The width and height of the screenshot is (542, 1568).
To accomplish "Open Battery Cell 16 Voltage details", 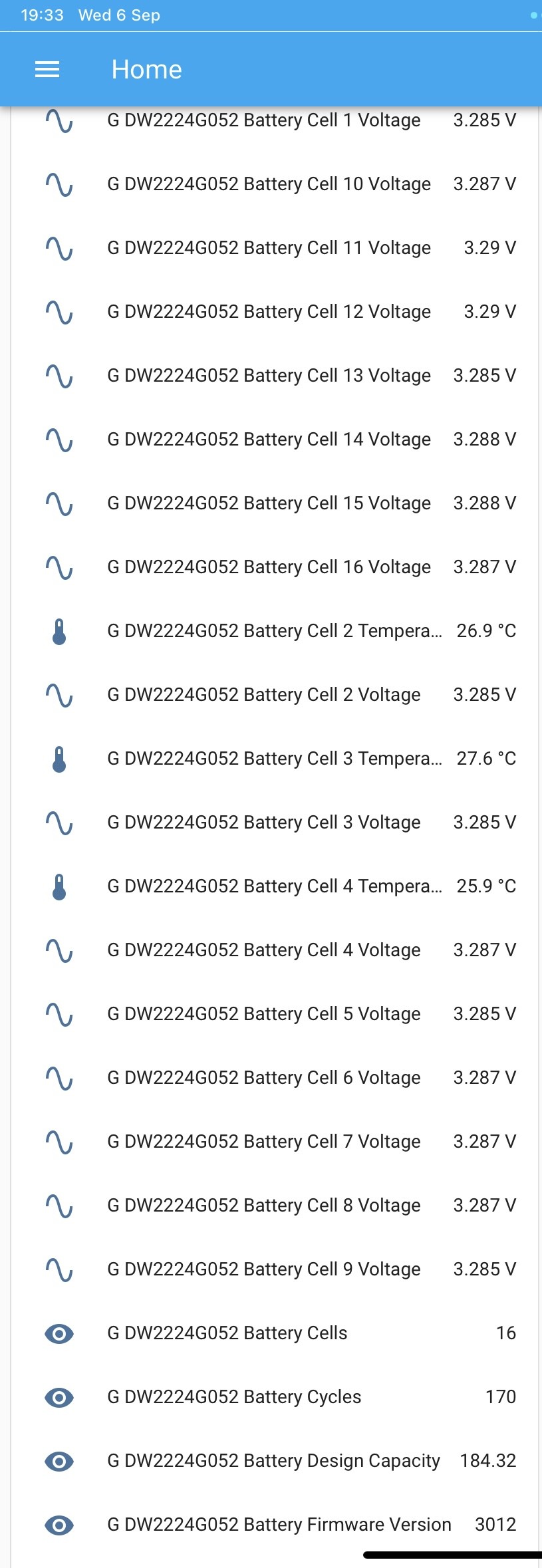I will (274, 567).
